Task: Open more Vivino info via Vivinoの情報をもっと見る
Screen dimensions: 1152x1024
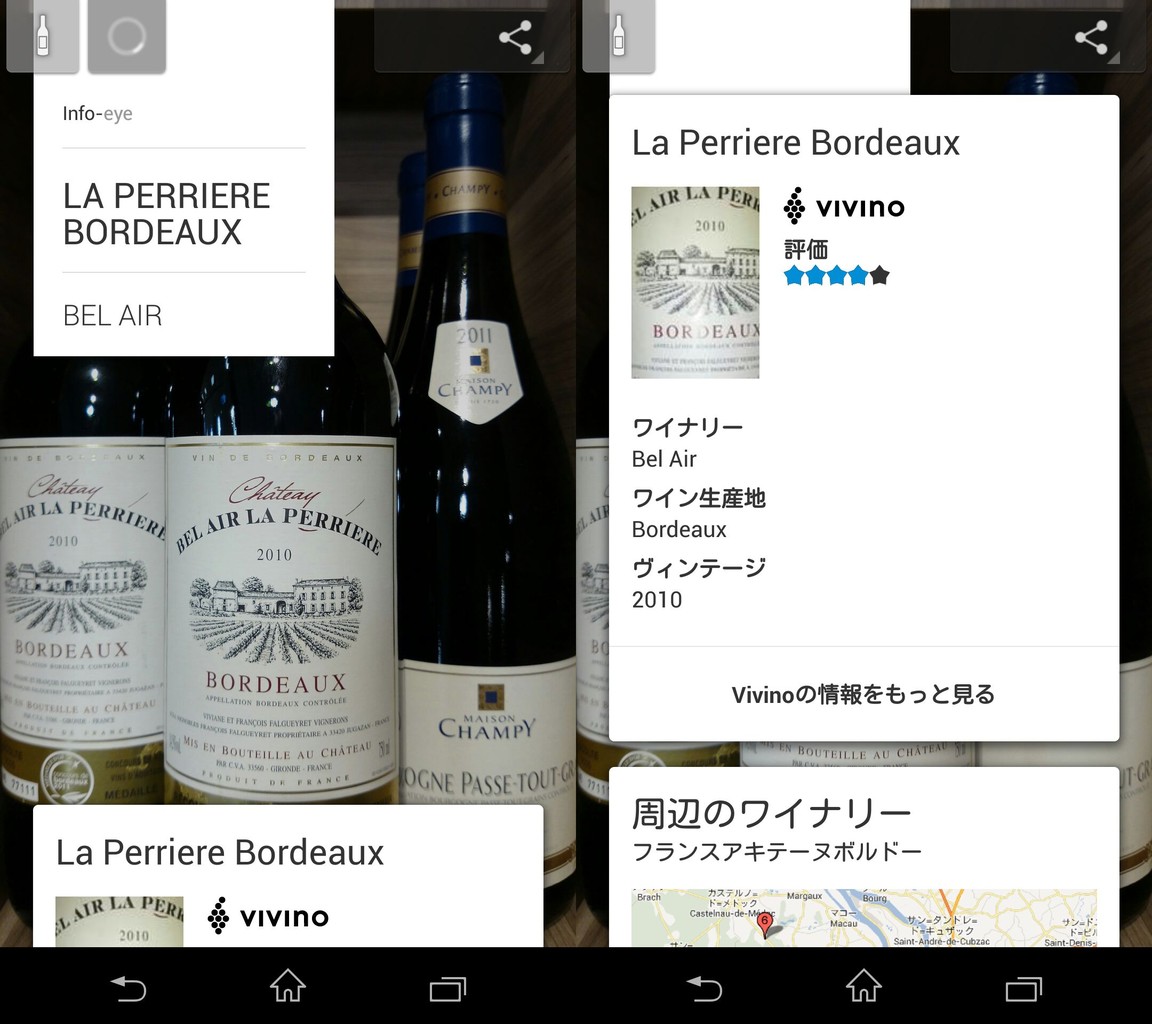Action: click(x=863, y=694)
